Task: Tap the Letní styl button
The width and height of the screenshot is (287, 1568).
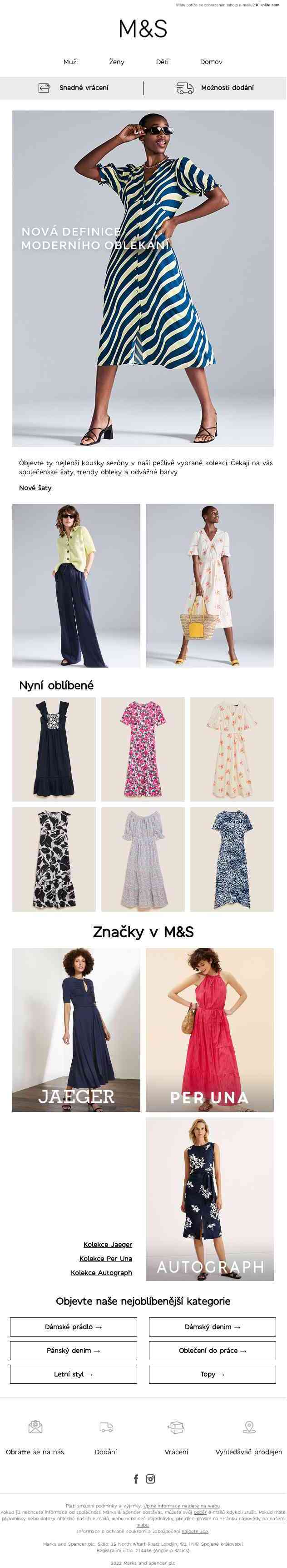Action: point(74,1374)
